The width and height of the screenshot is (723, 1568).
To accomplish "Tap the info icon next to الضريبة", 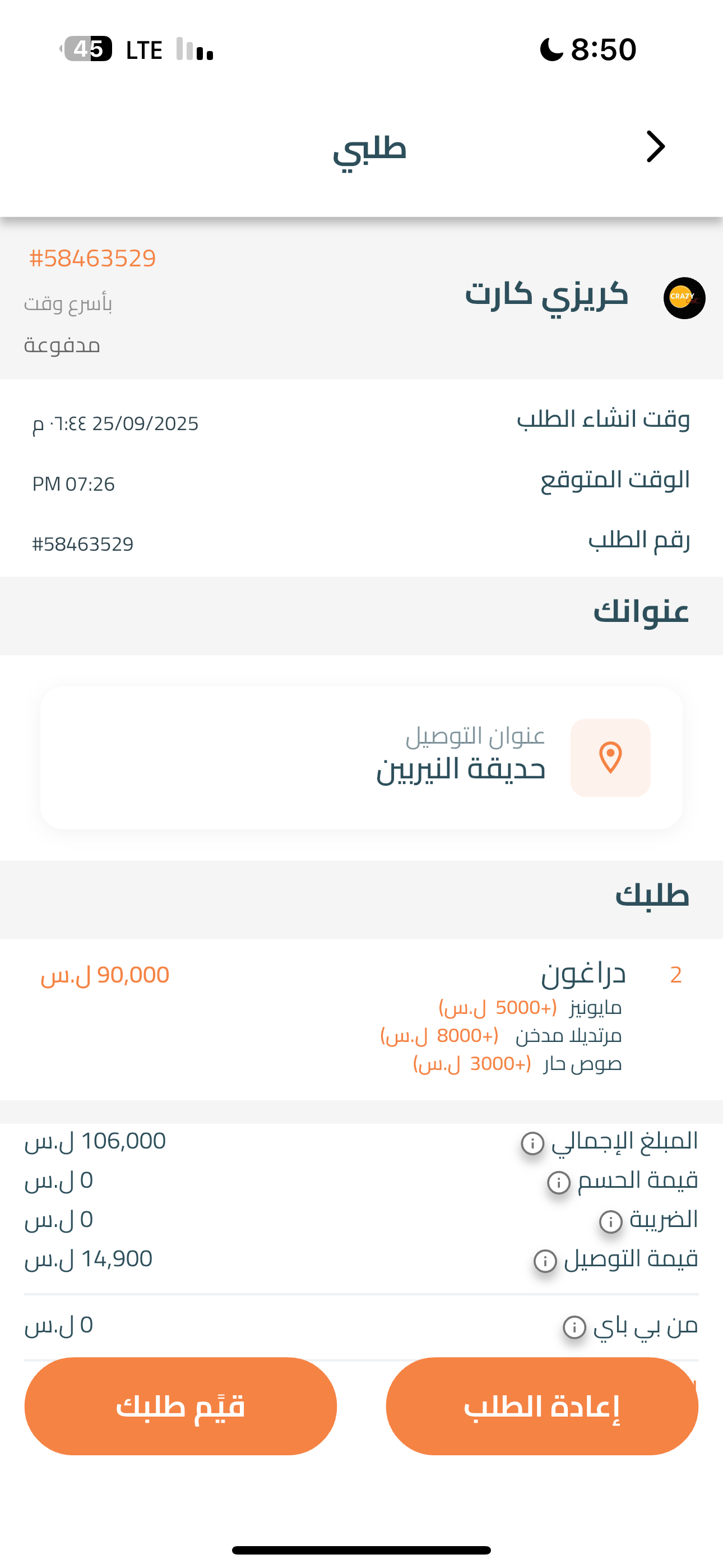I will click(610, 1221).
